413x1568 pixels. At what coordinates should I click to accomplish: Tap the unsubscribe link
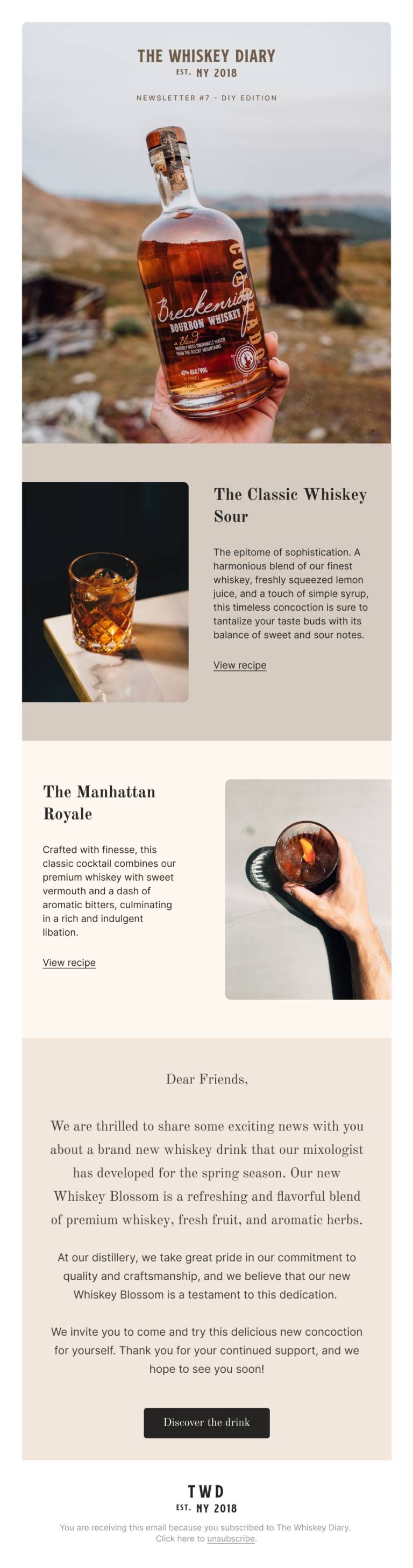click(231, 1538)
